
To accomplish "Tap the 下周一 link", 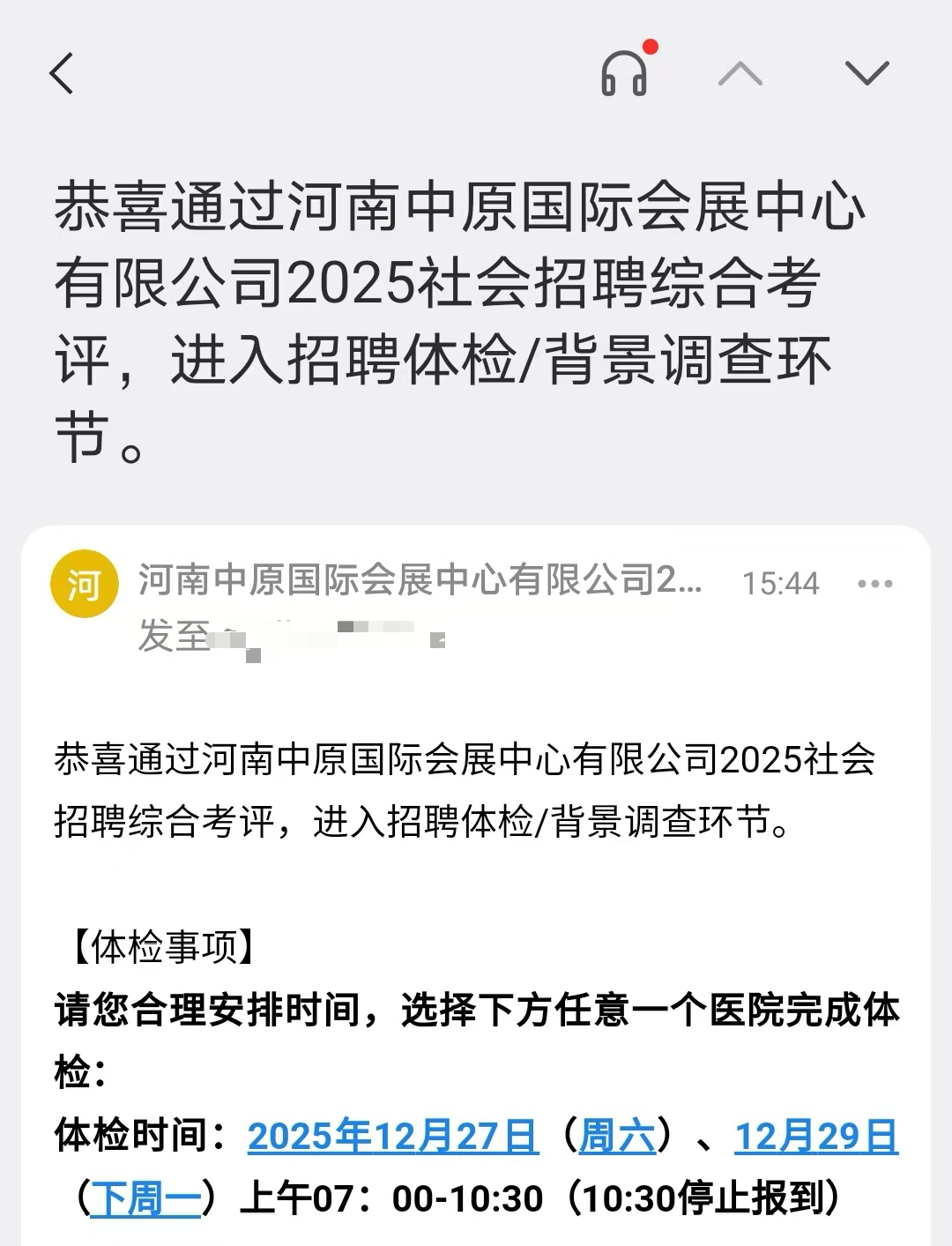I will 145,1198.
